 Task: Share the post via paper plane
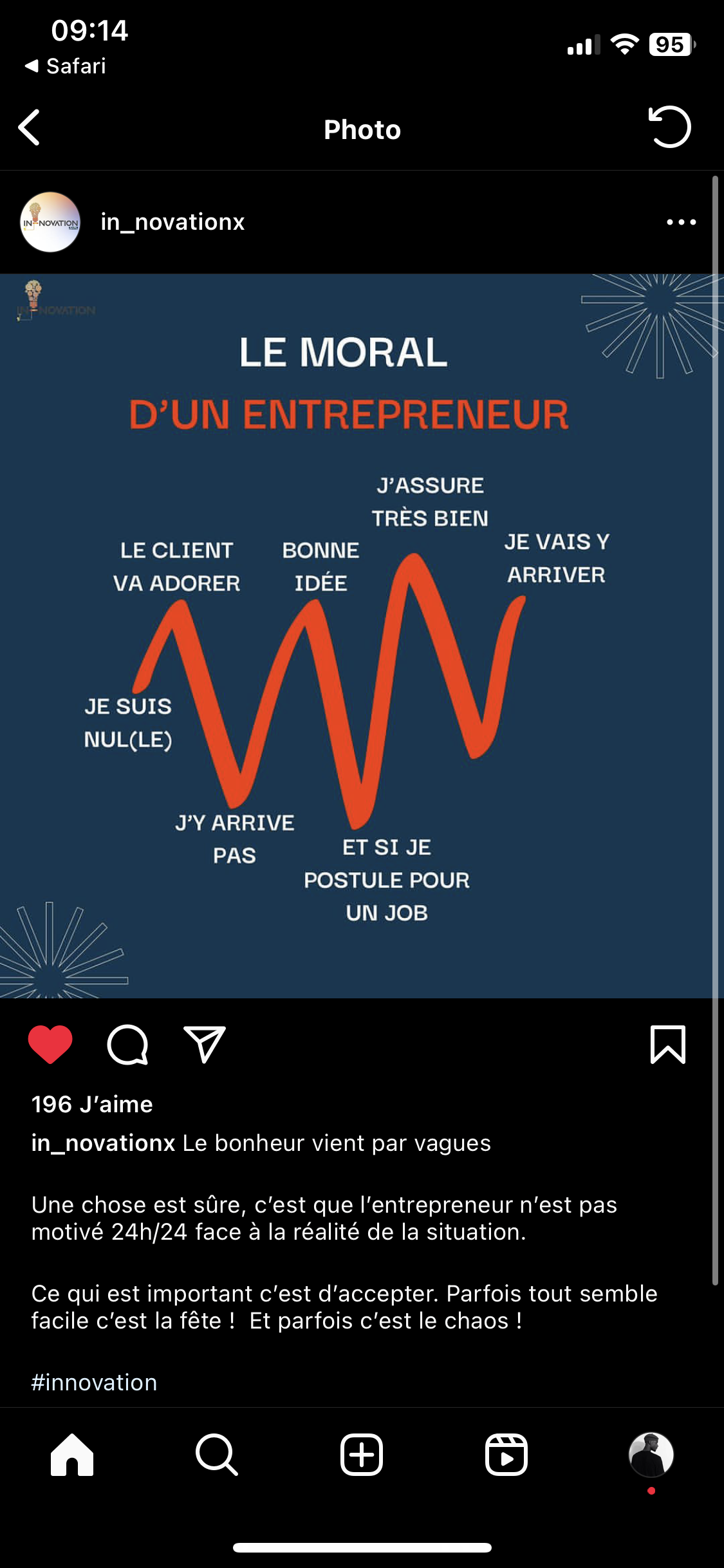[x=205, y=1044]
